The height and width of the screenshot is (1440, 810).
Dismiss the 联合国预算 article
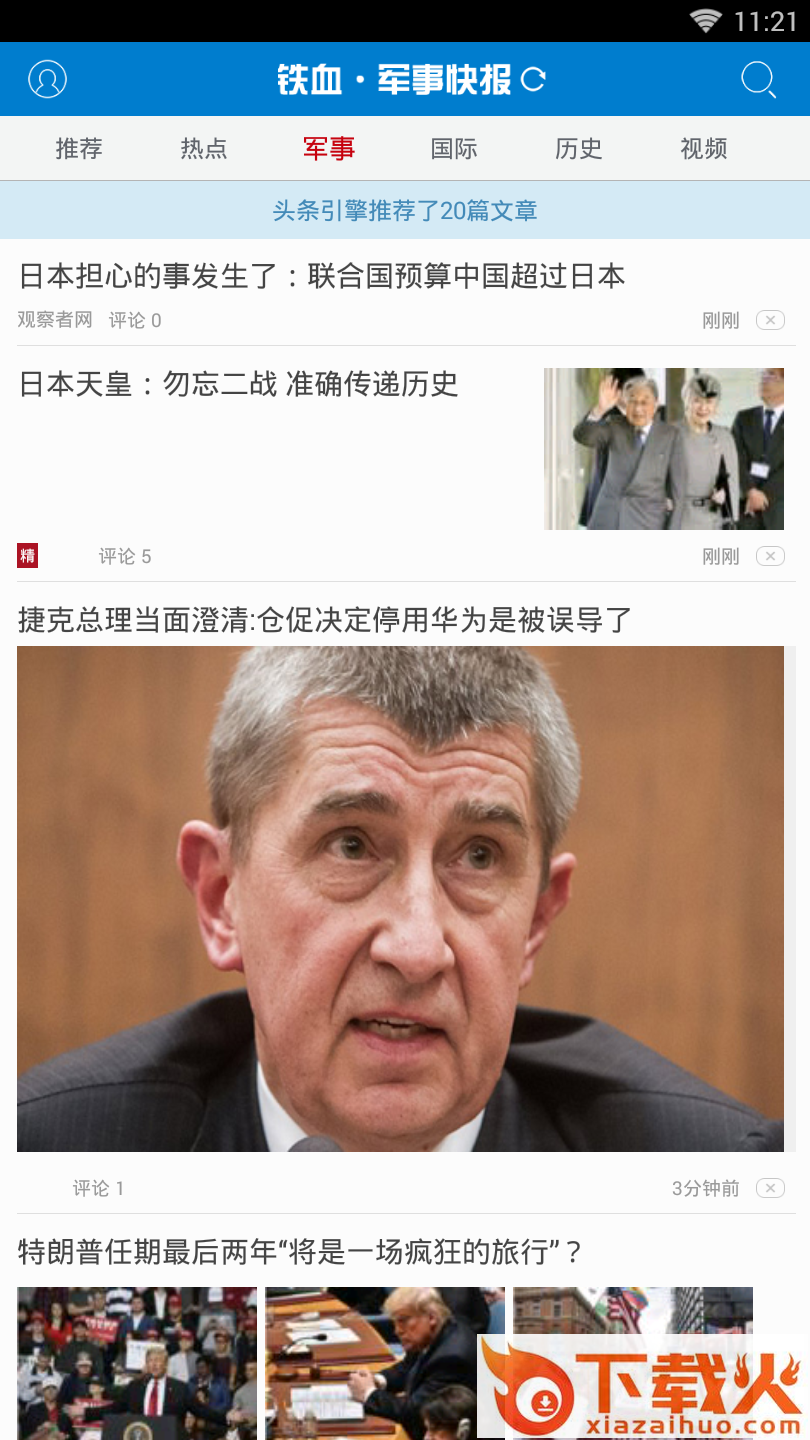770,320
